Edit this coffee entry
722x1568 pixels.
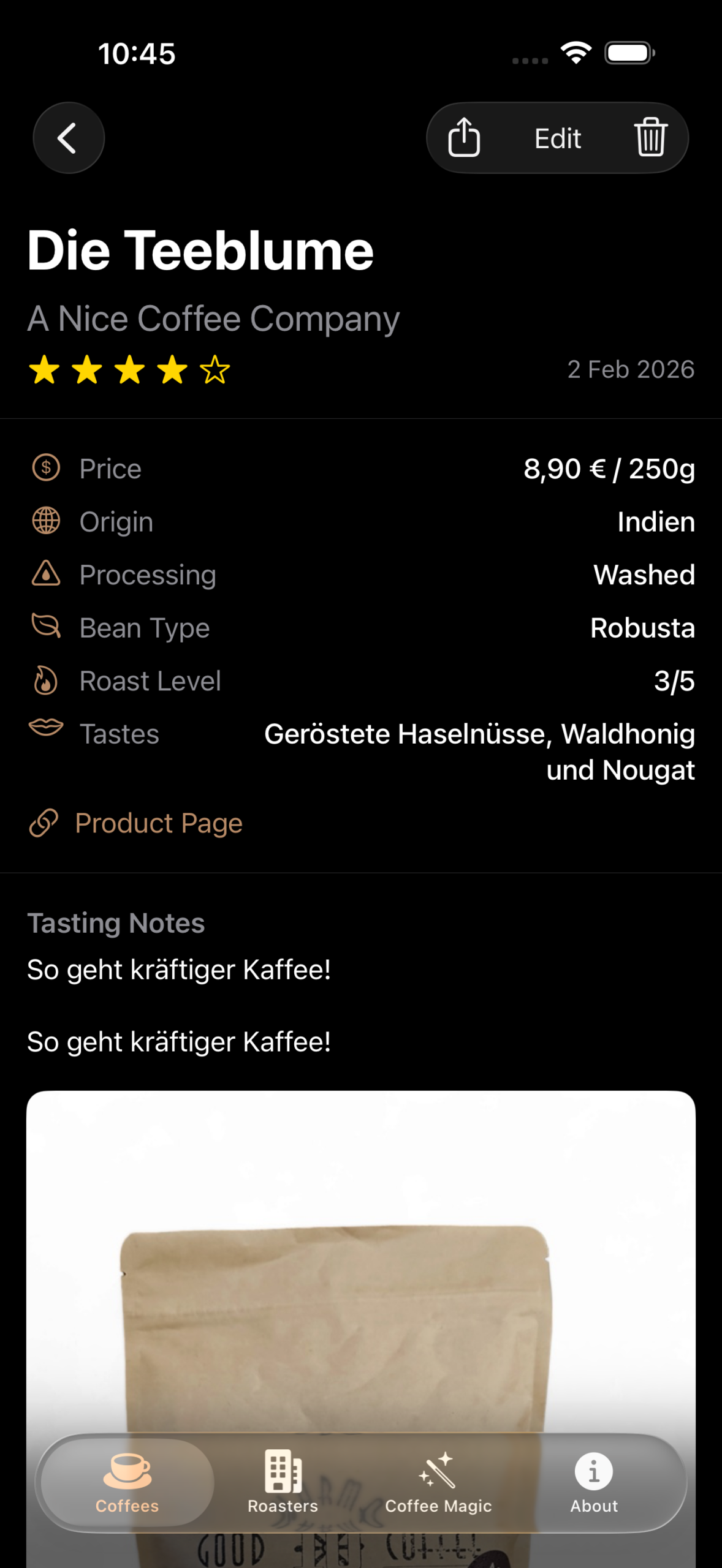point(557,138)
